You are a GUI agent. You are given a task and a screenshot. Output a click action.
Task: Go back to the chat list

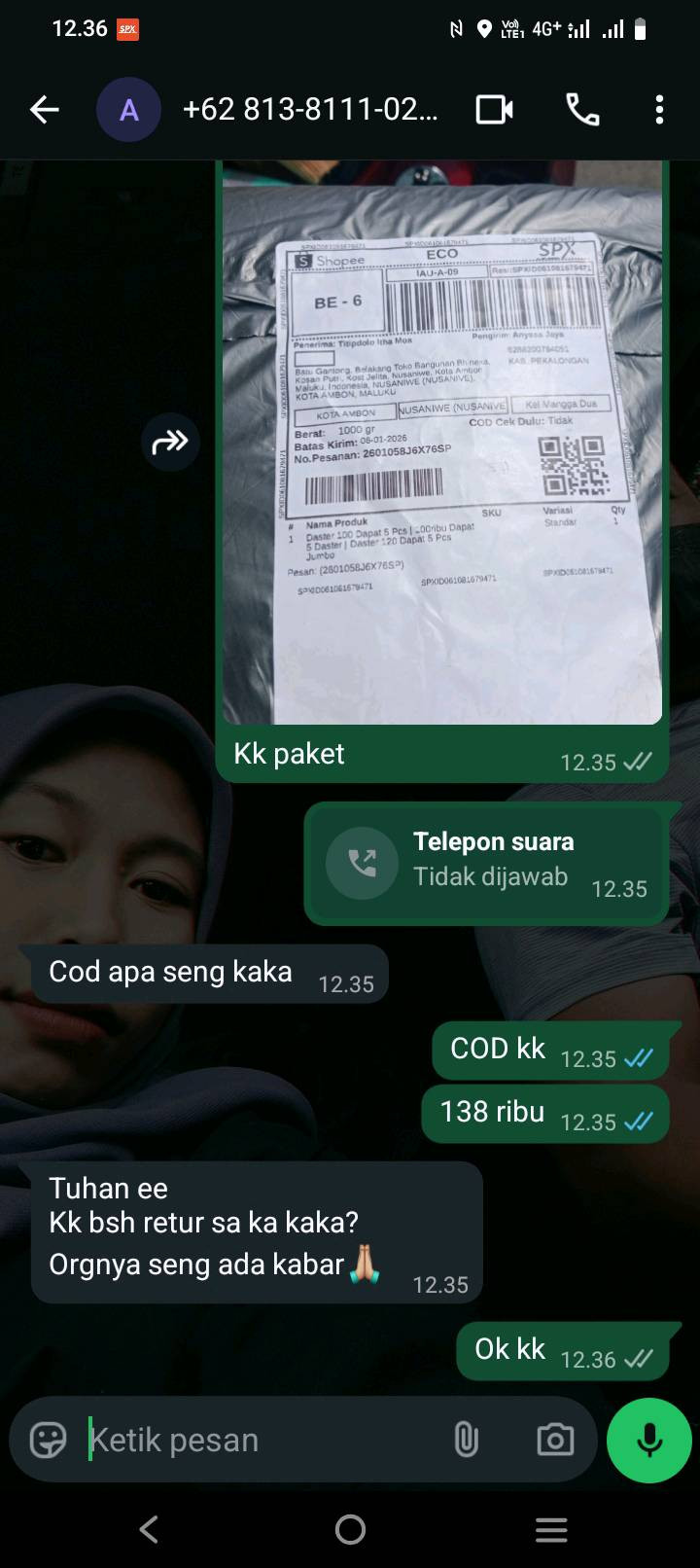[x=45, y=110]
